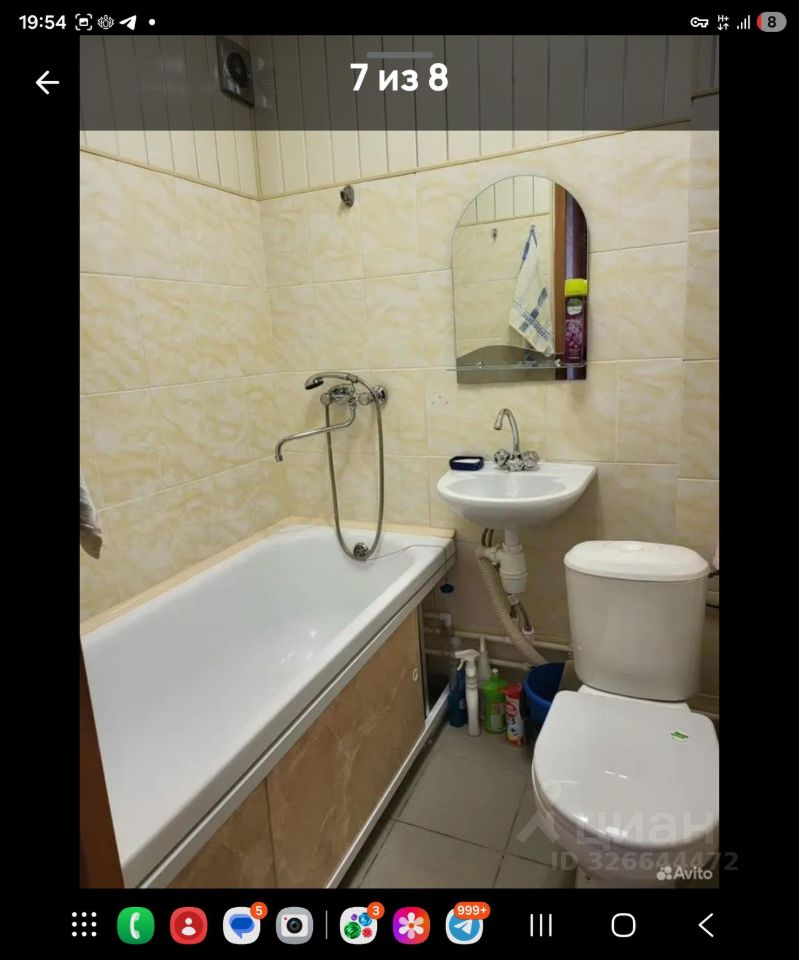Open the app drawer grid

[x=84, y=925]
